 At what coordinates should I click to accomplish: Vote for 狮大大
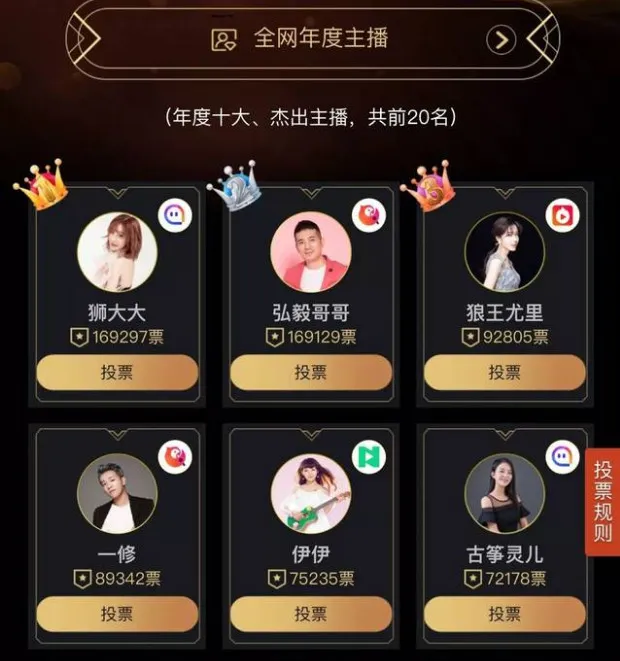[x=117, y=372]
